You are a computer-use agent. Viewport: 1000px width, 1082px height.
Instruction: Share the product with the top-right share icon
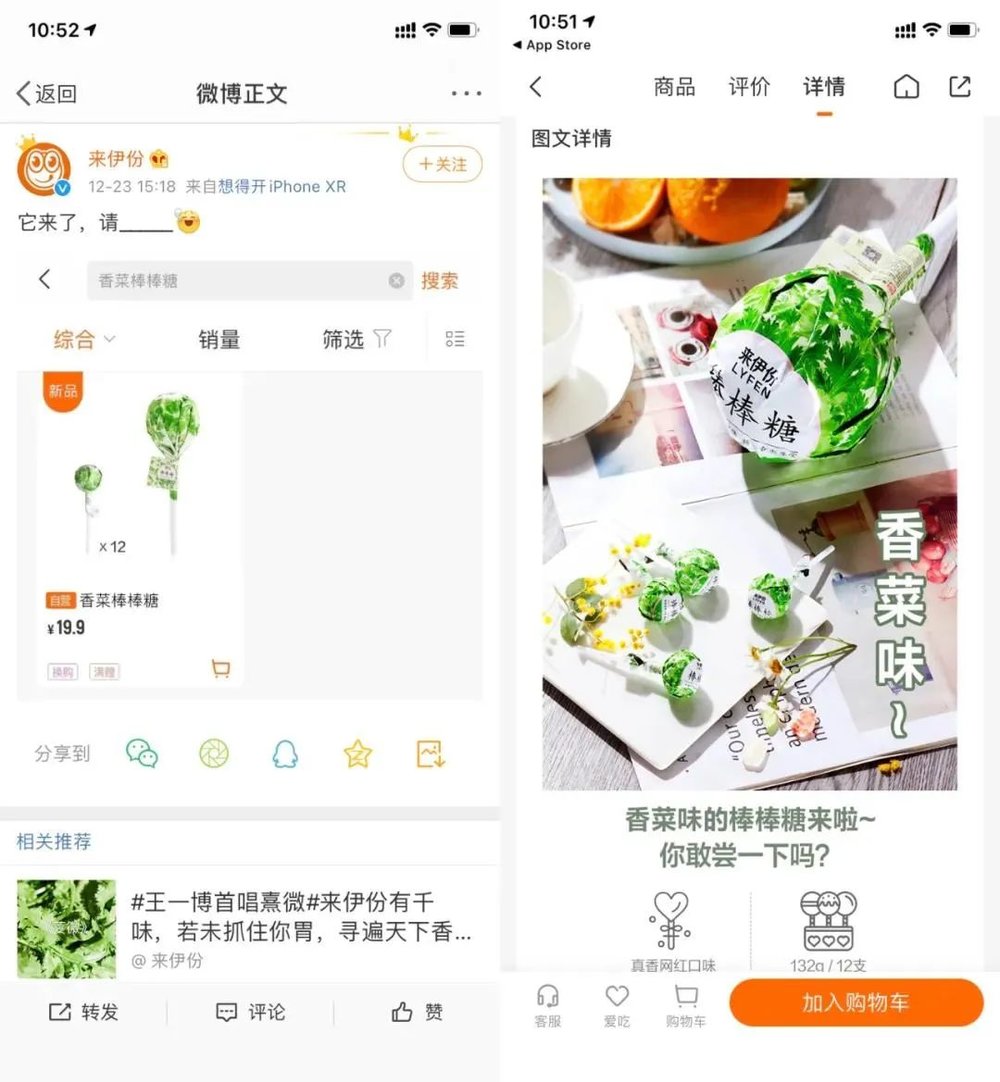[960, 87]
